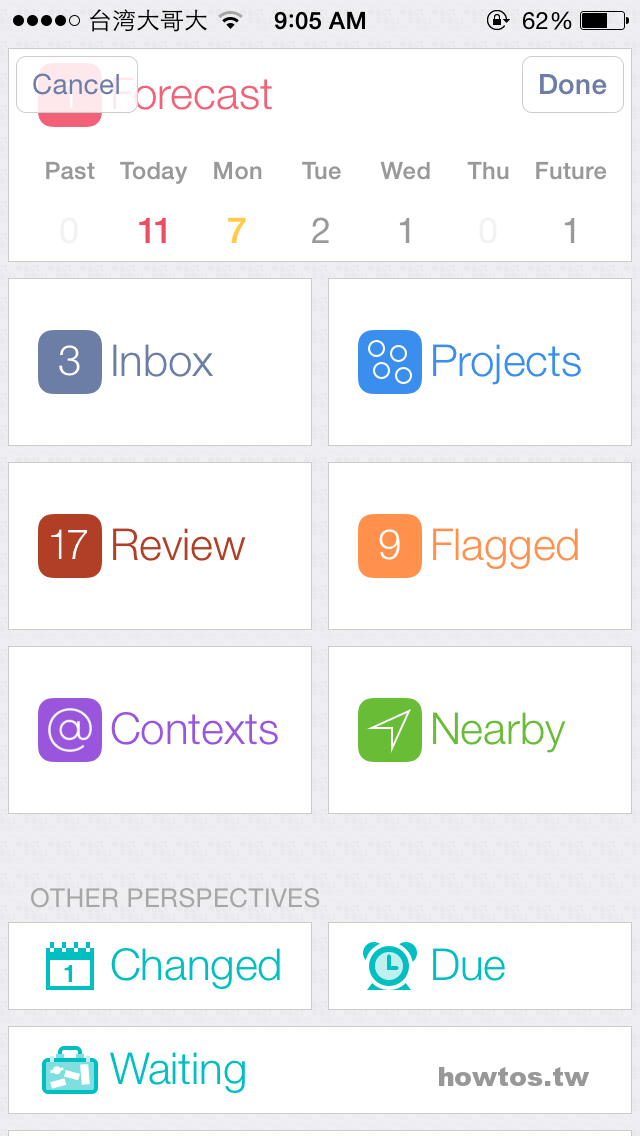The height and width of the screenshot is (1136, 640).
Task: Open the Review perspective
Action: pos(160,546)
